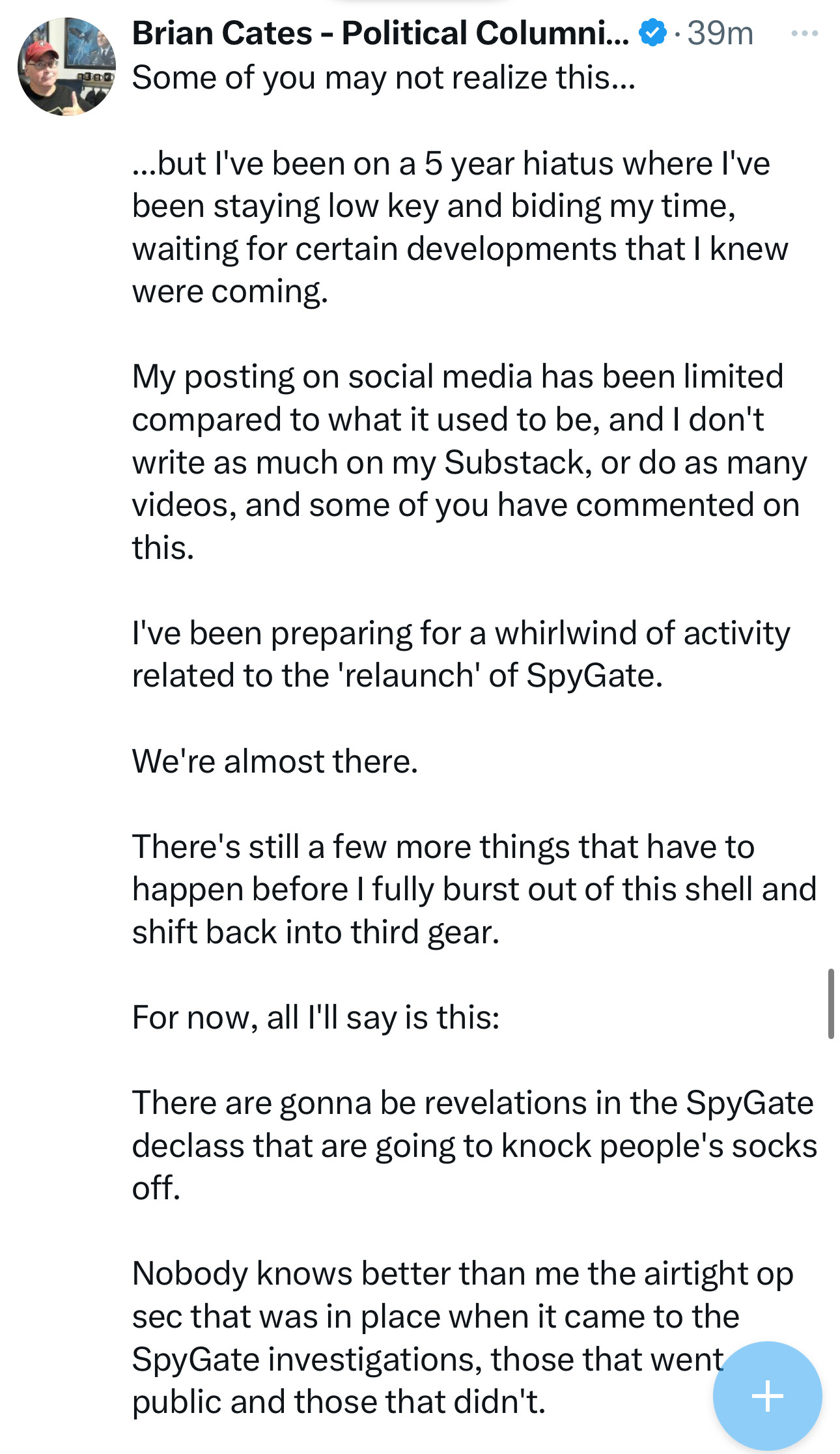Open Brian Cates' profile picture

(x=66, y=66)
